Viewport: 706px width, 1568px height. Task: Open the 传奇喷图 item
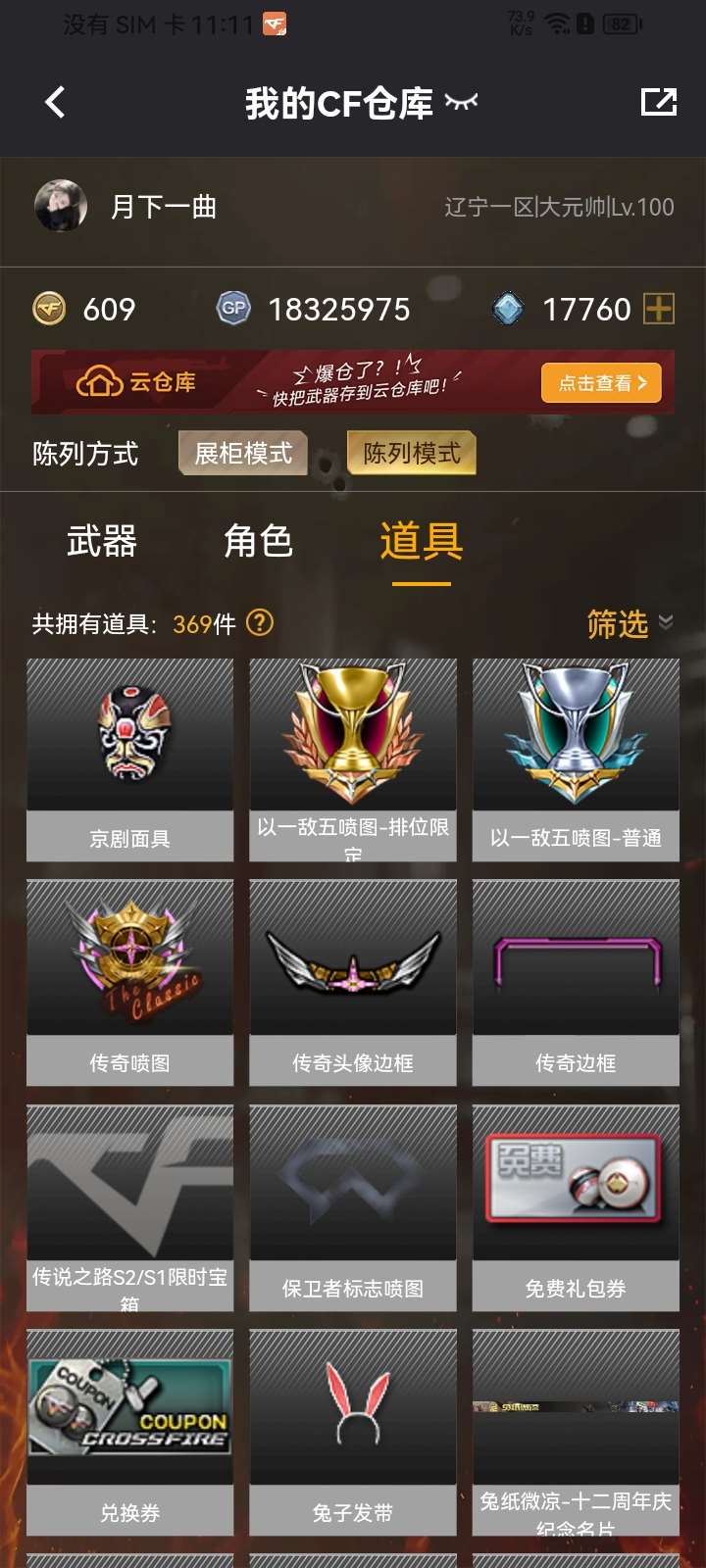tap(129, 983)
